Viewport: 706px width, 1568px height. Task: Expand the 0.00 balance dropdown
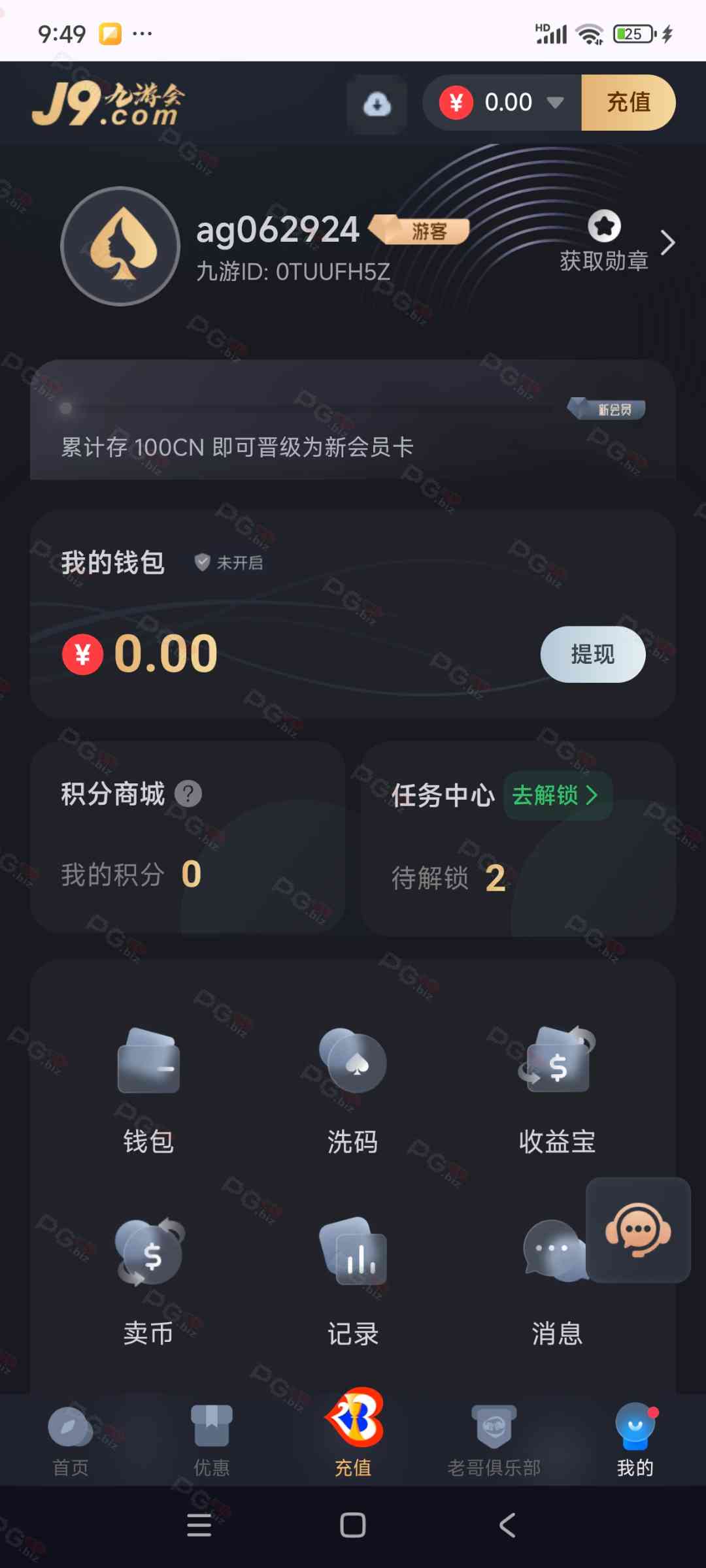pos(555,103)
